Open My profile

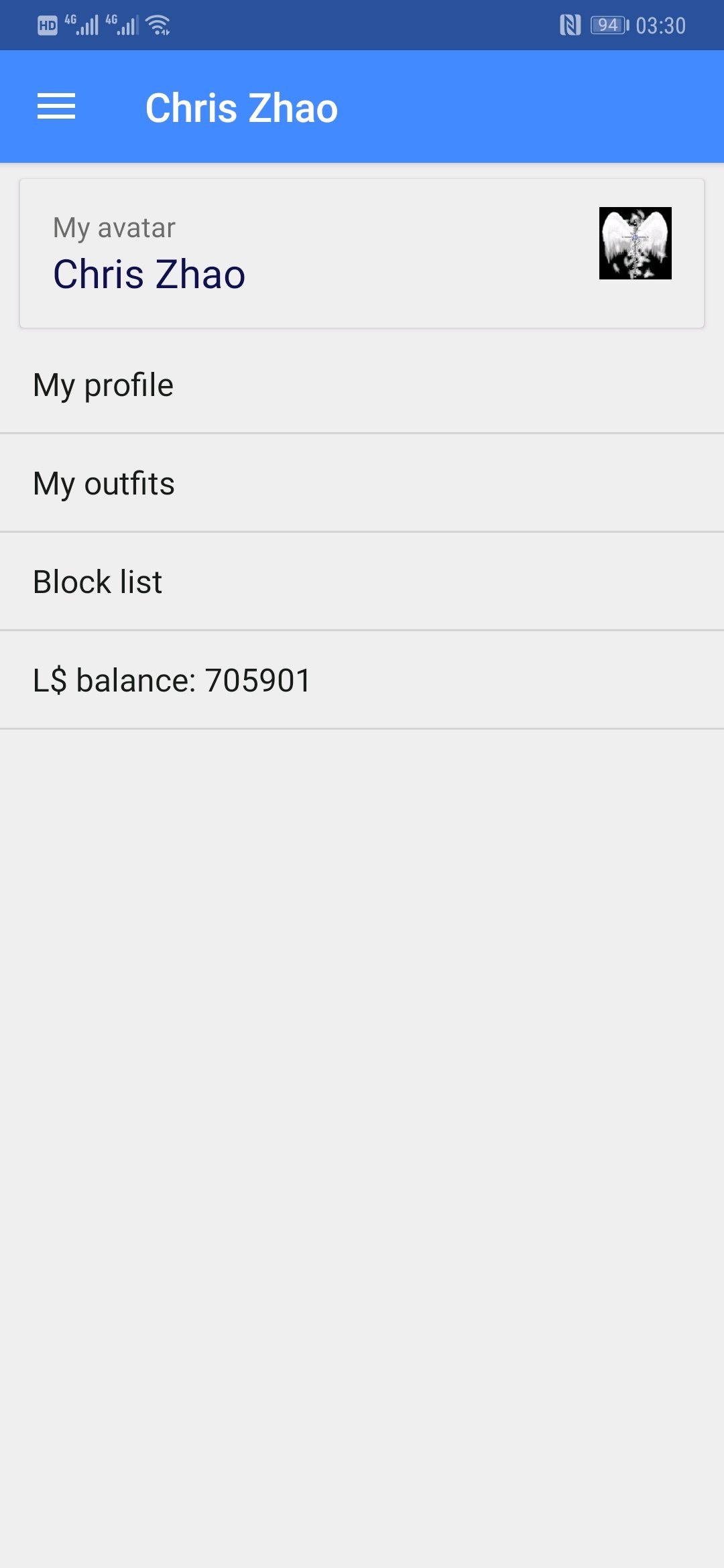pyautogui.click(x=362, y=385)
